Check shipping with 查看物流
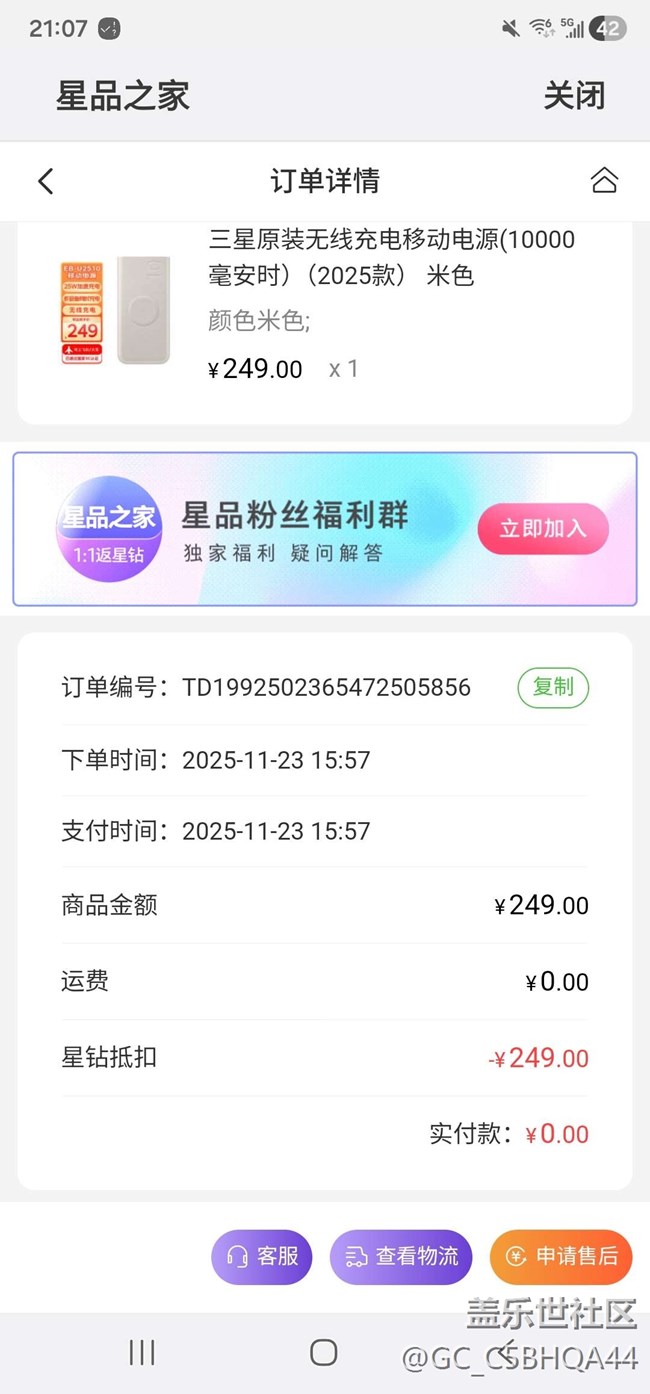This screenshot has width=650, height=1394. click(401, 1257)
